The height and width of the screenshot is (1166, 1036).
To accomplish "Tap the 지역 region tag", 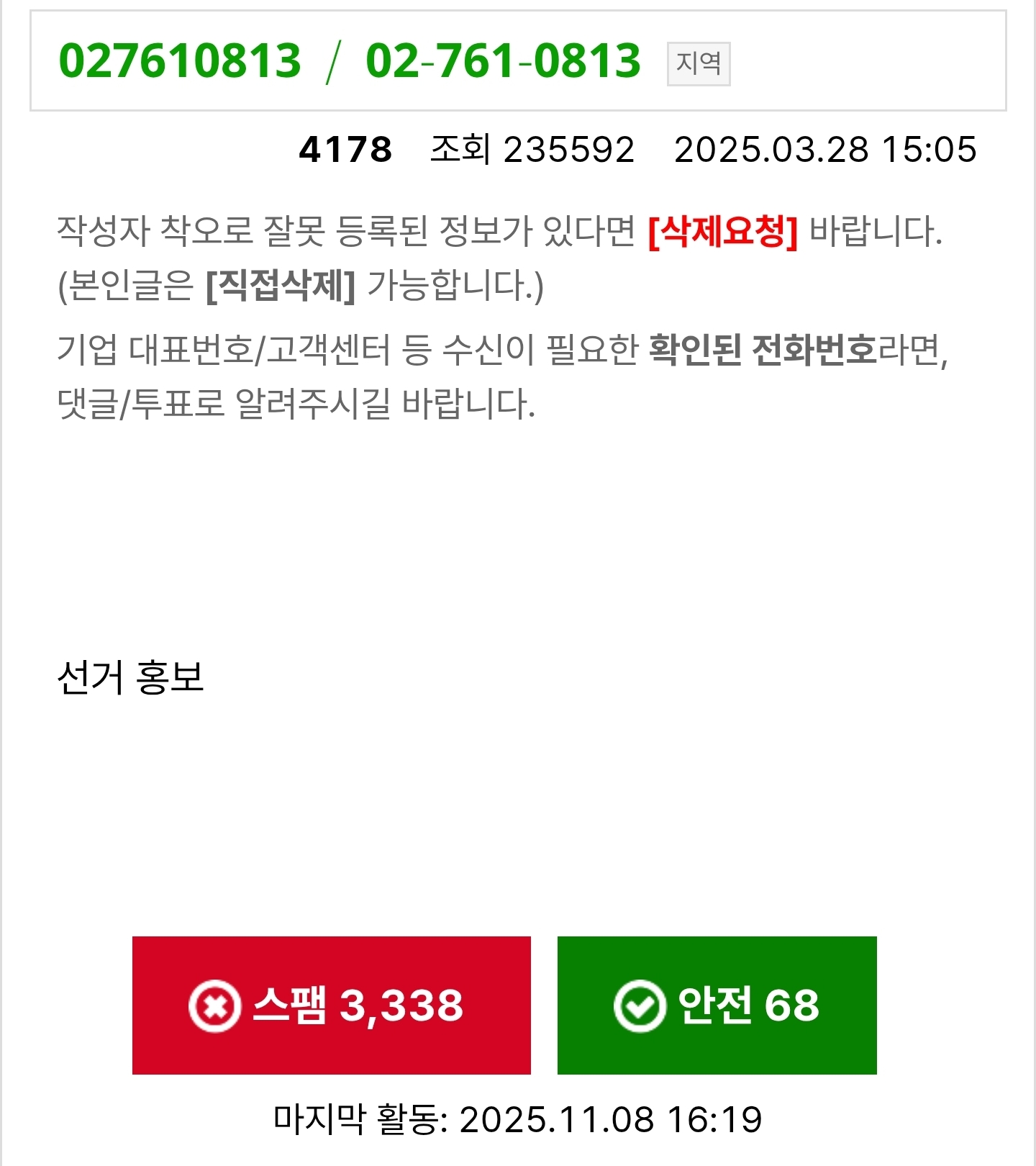I will point(698,63).
